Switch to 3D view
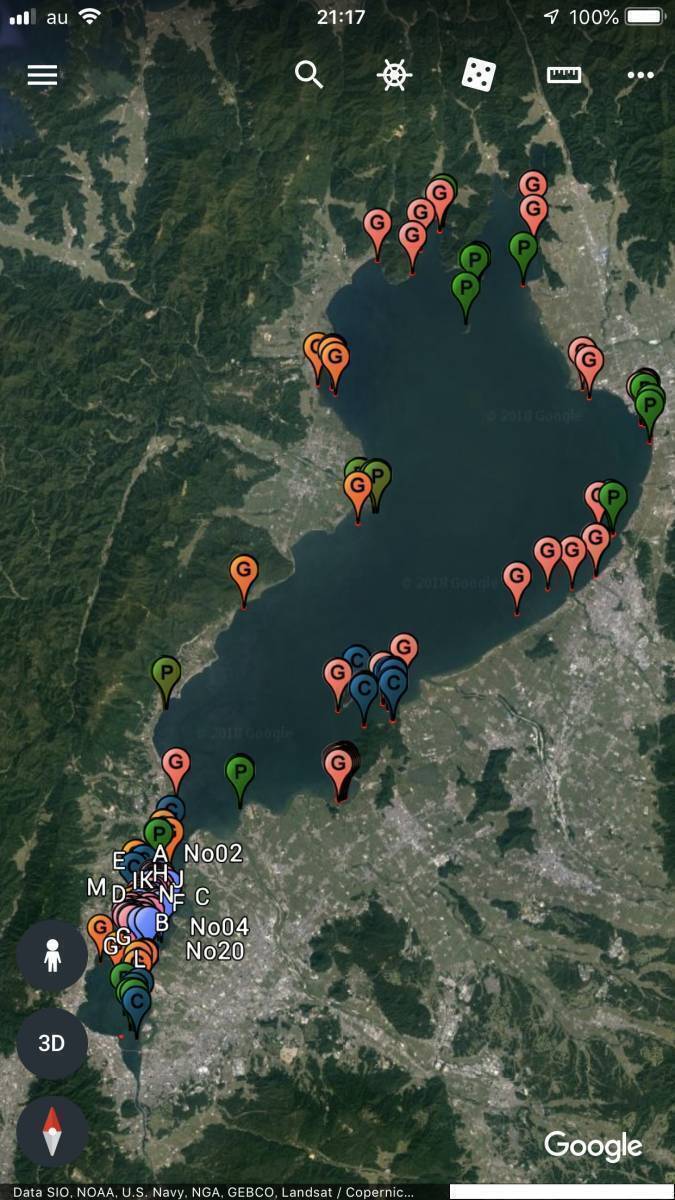The height and width of the screenshot is (1200, 675). [51, 1043]
